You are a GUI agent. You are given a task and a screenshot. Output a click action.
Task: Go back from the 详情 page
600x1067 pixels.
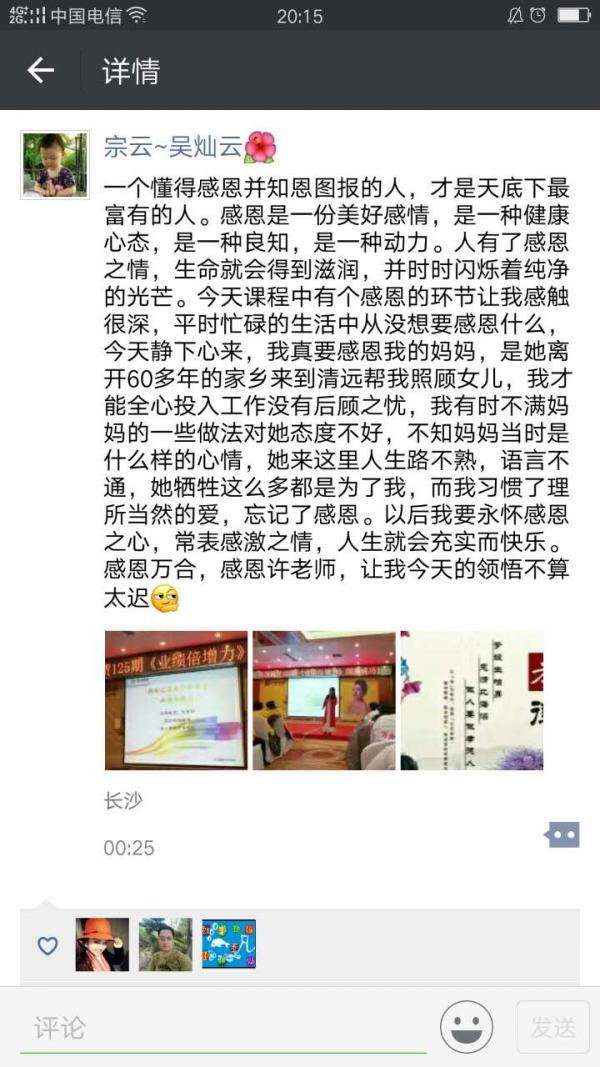pos(40,71)
